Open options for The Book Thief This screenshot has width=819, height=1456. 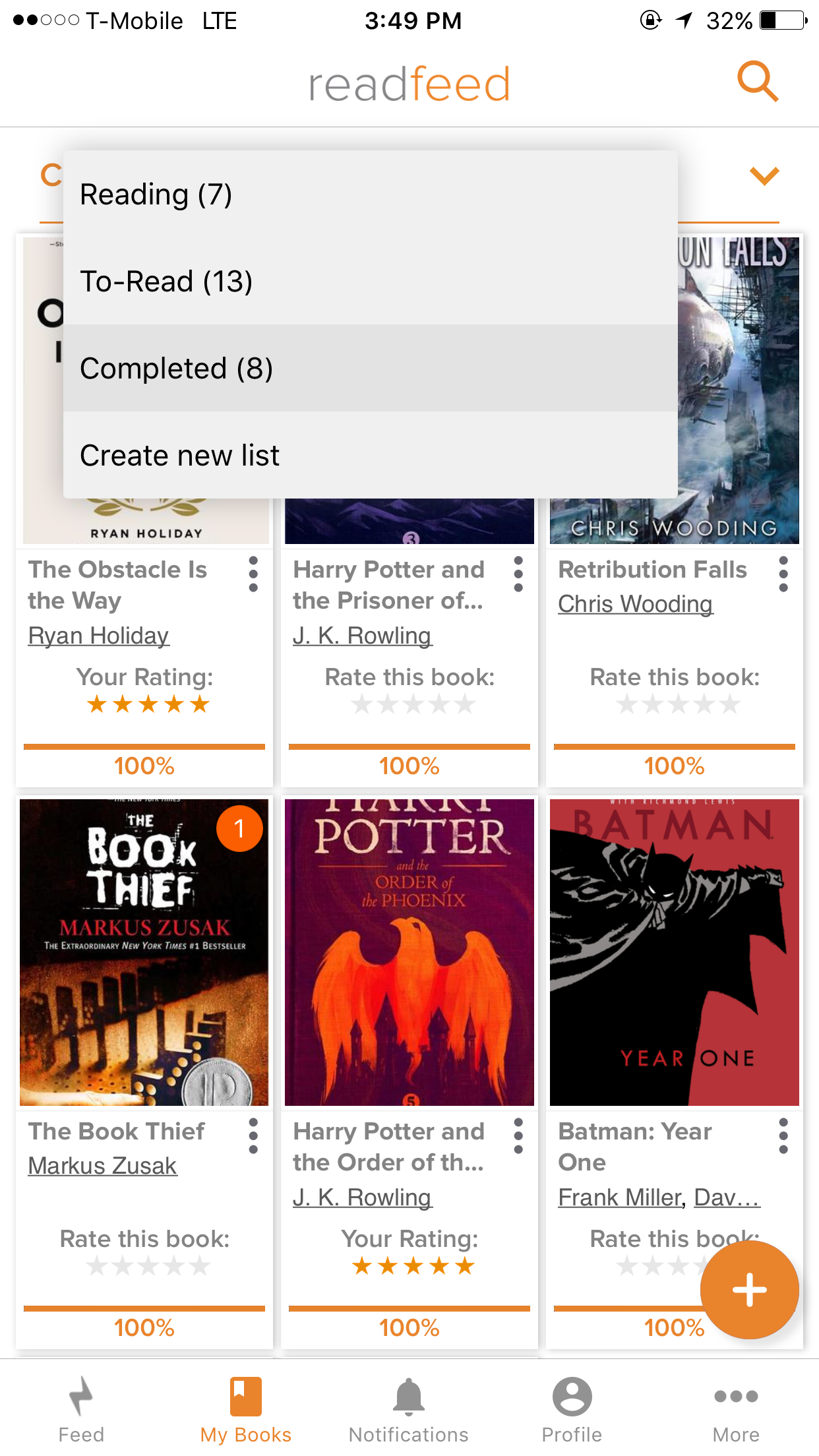coord(253,1136)
